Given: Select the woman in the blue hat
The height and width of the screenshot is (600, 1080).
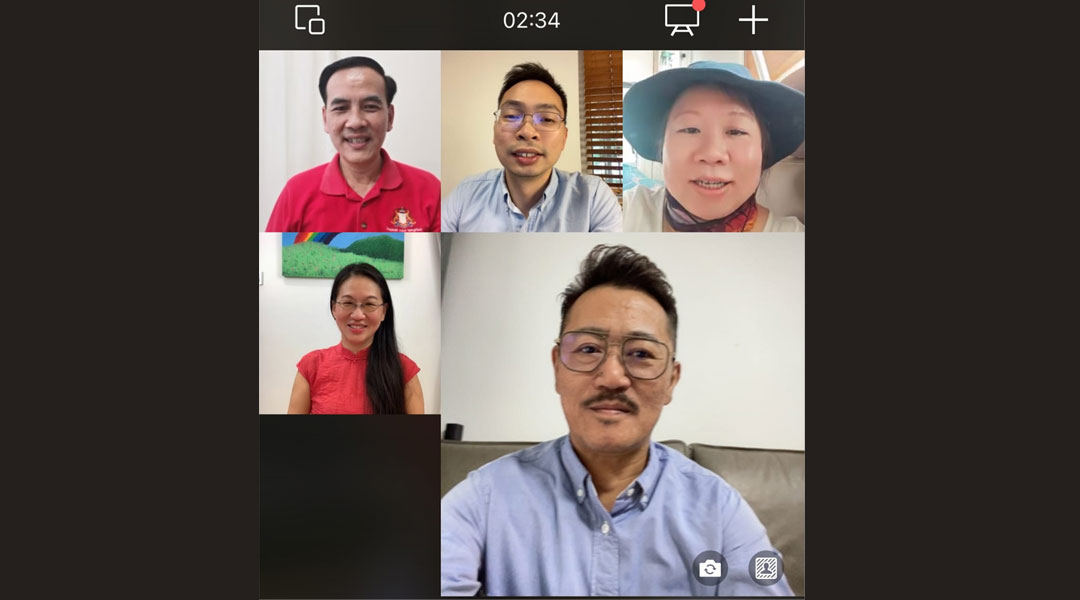Looking at the screenshot, I should [713, 141].
